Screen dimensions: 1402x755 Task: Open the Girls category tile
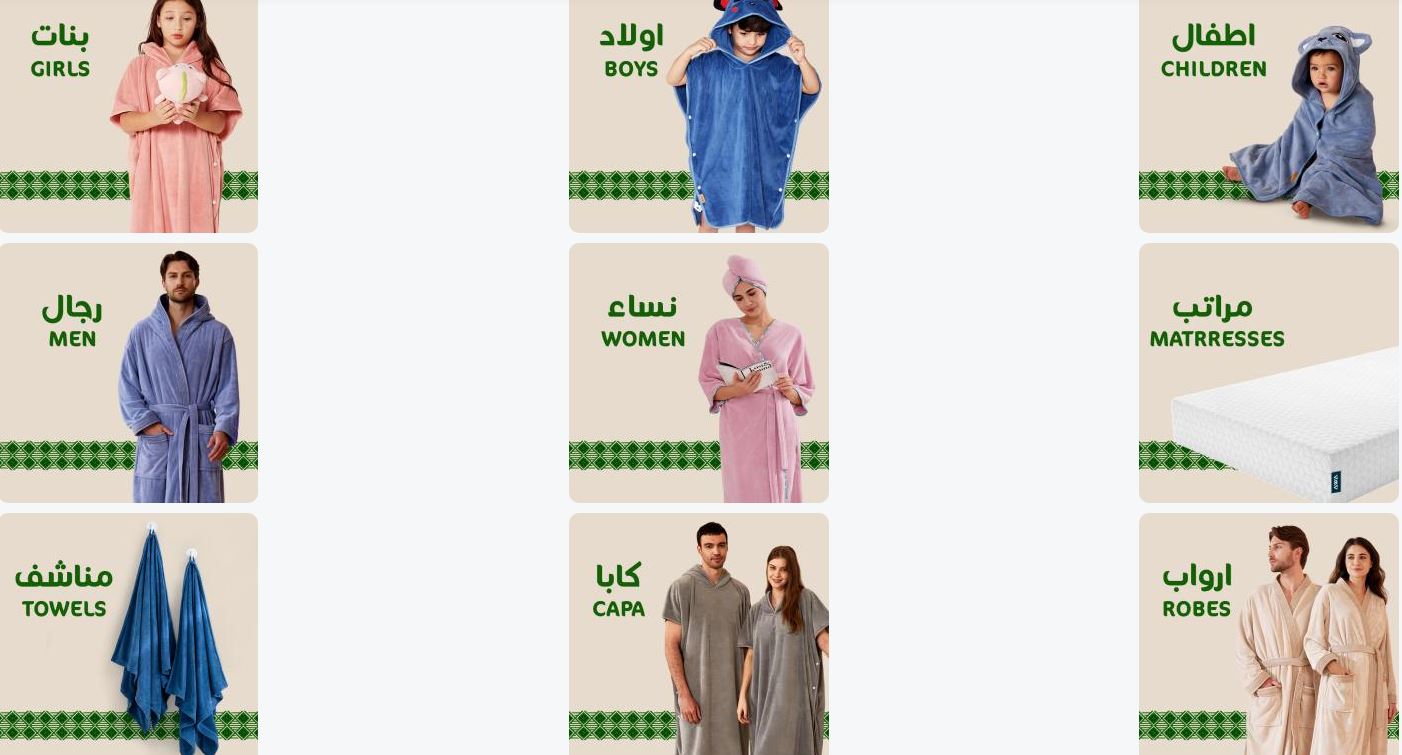click(128, 115)
